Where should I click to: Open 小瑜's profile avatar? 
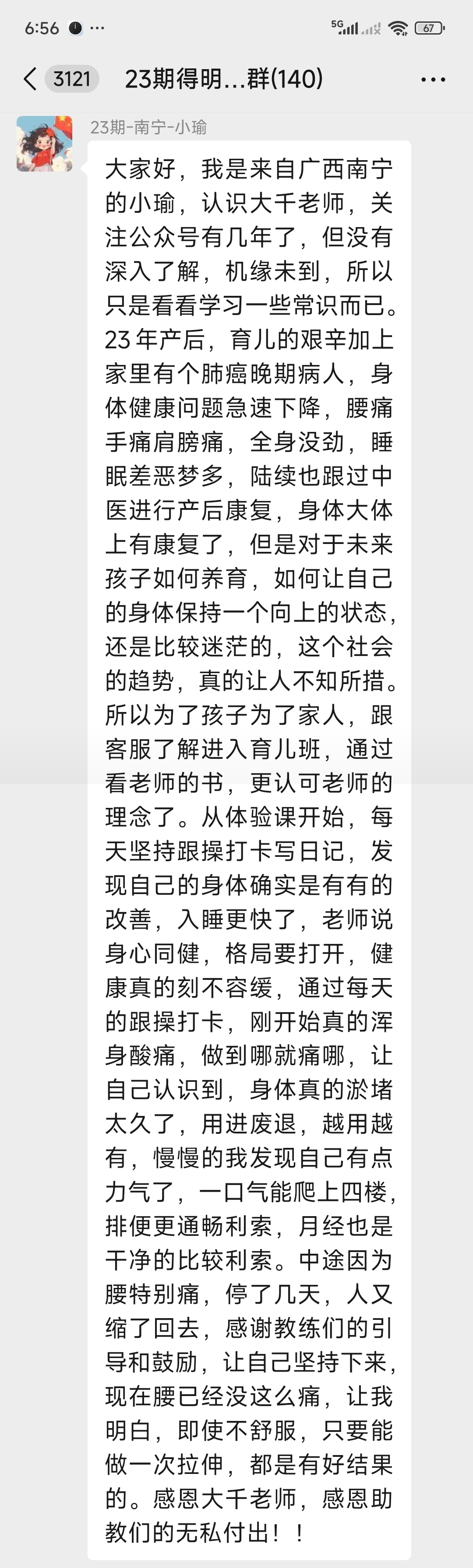45,144
